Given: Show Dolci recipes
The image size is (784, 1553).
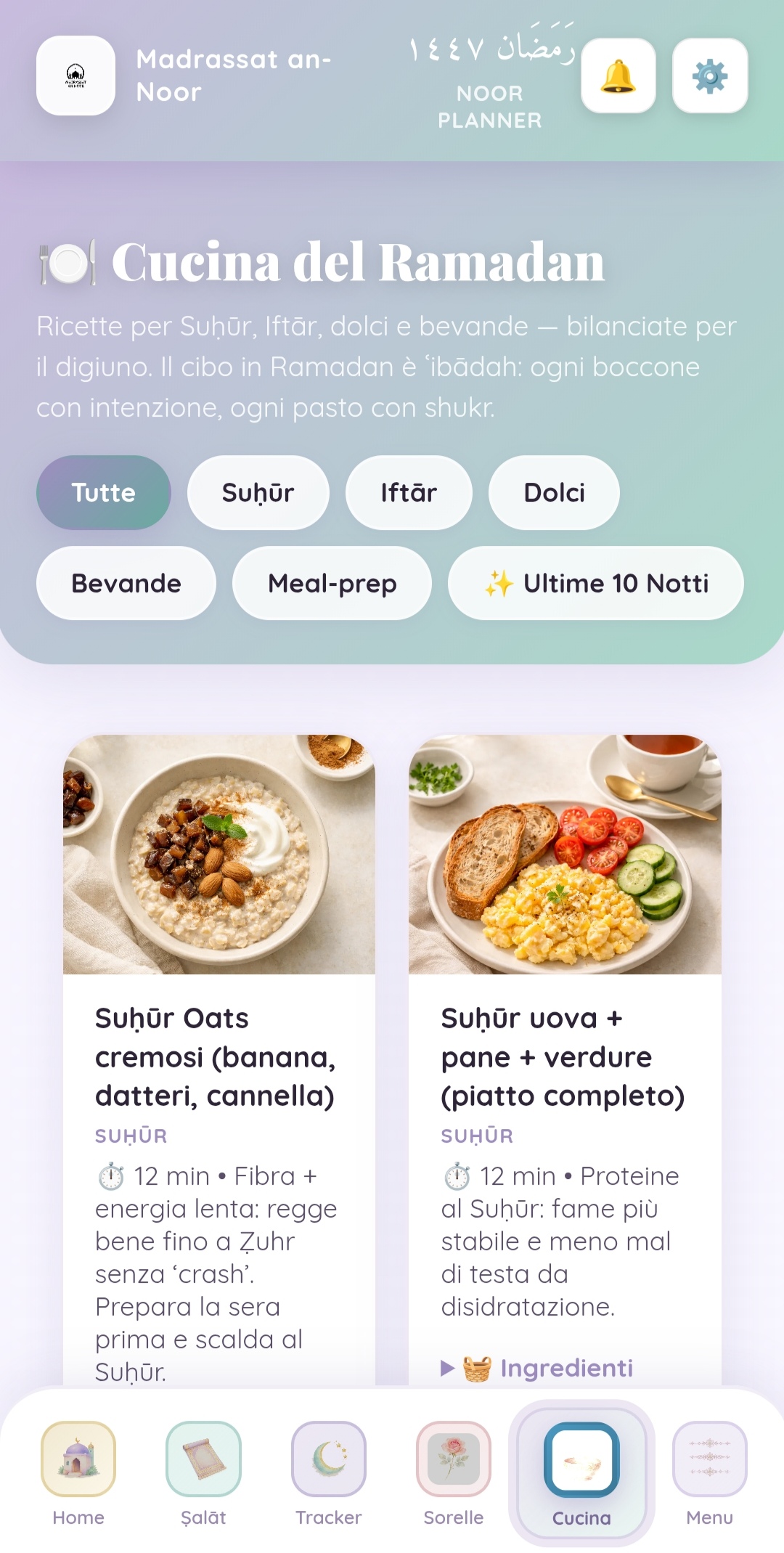Looking at the screenshot, I should coord(554,493).
